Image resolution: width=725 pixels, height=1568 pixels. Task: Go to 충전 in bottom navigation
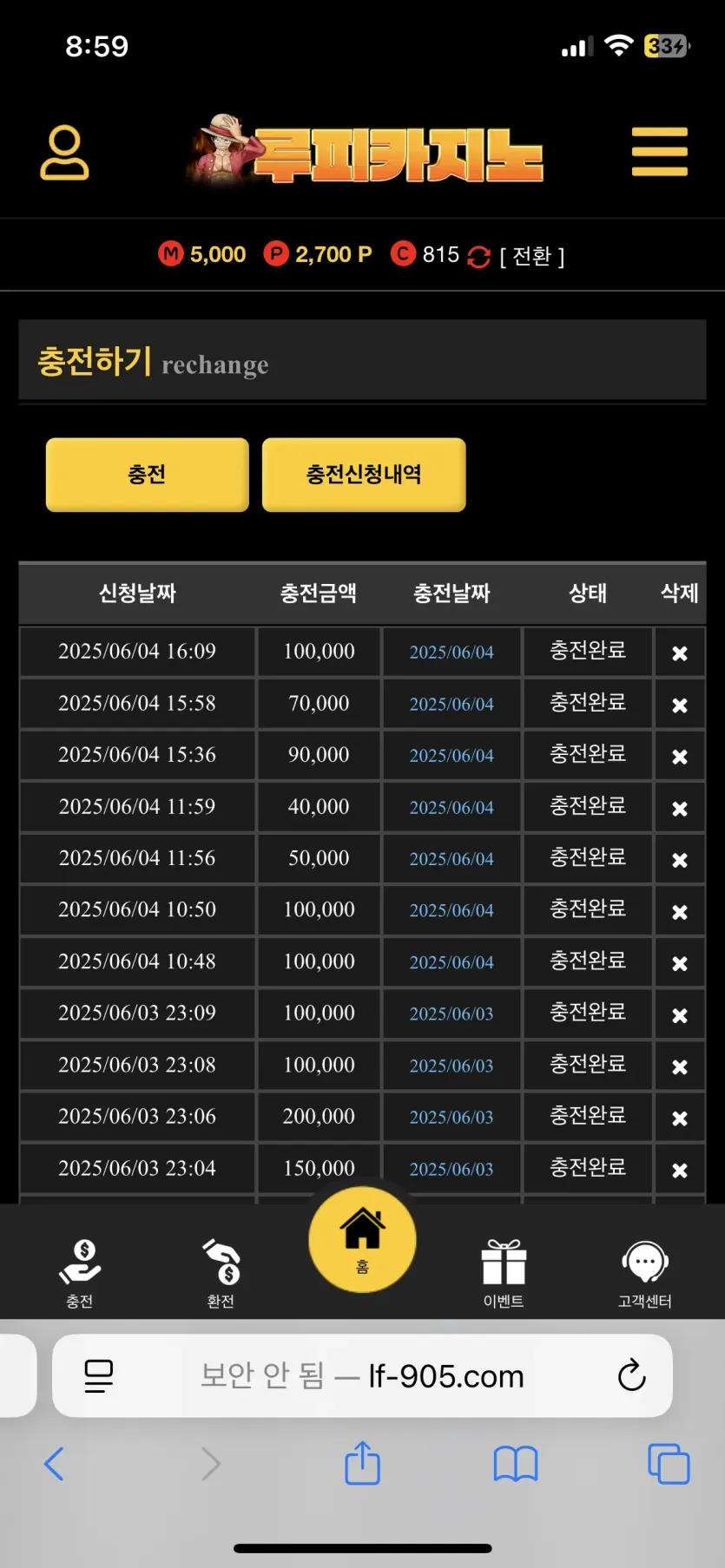pyautogui.click(x=80, y=1273)
